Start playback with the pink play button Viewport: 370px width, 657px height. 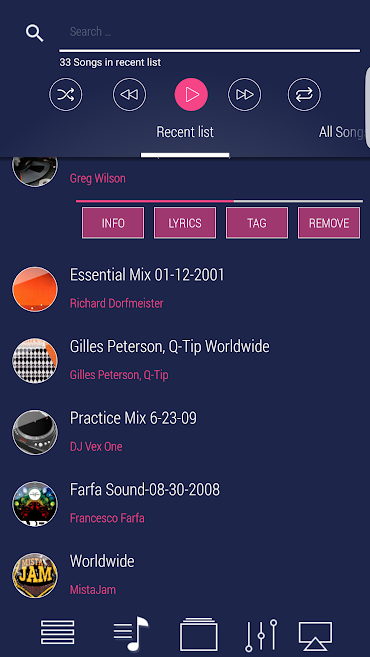pyautogui.click(x=191, y=95)
